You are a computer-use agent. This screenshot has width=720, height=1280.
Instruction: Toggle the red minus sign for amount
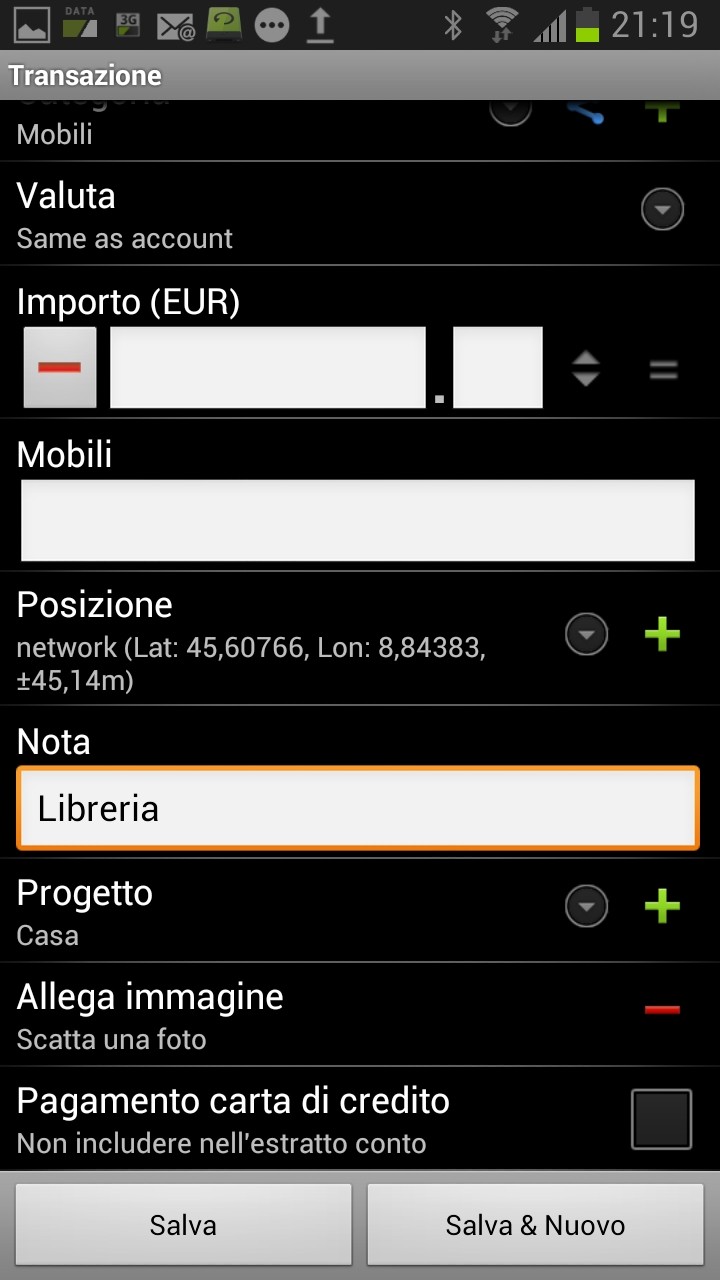(x=60, y=367)
